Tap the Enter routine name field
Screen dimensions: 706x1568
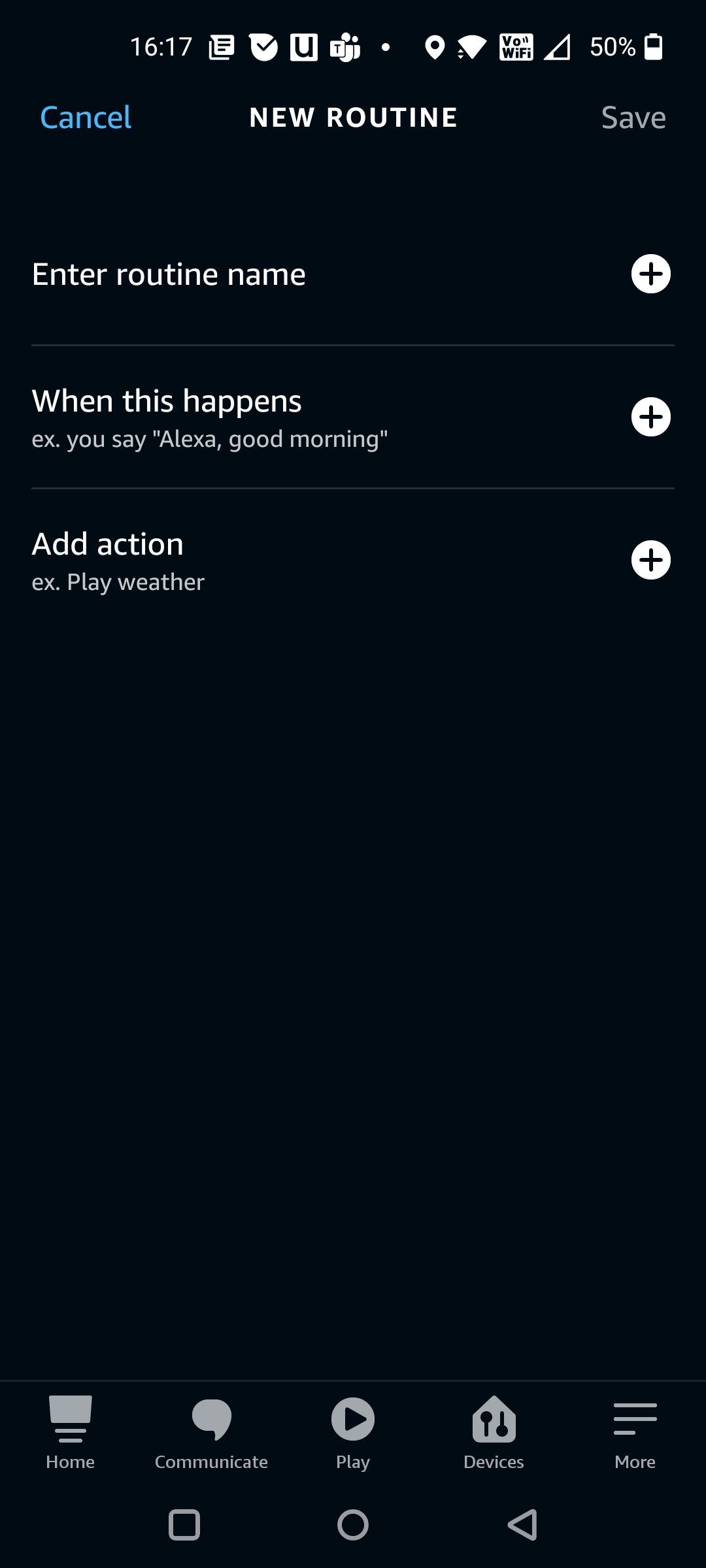point(169,274)
